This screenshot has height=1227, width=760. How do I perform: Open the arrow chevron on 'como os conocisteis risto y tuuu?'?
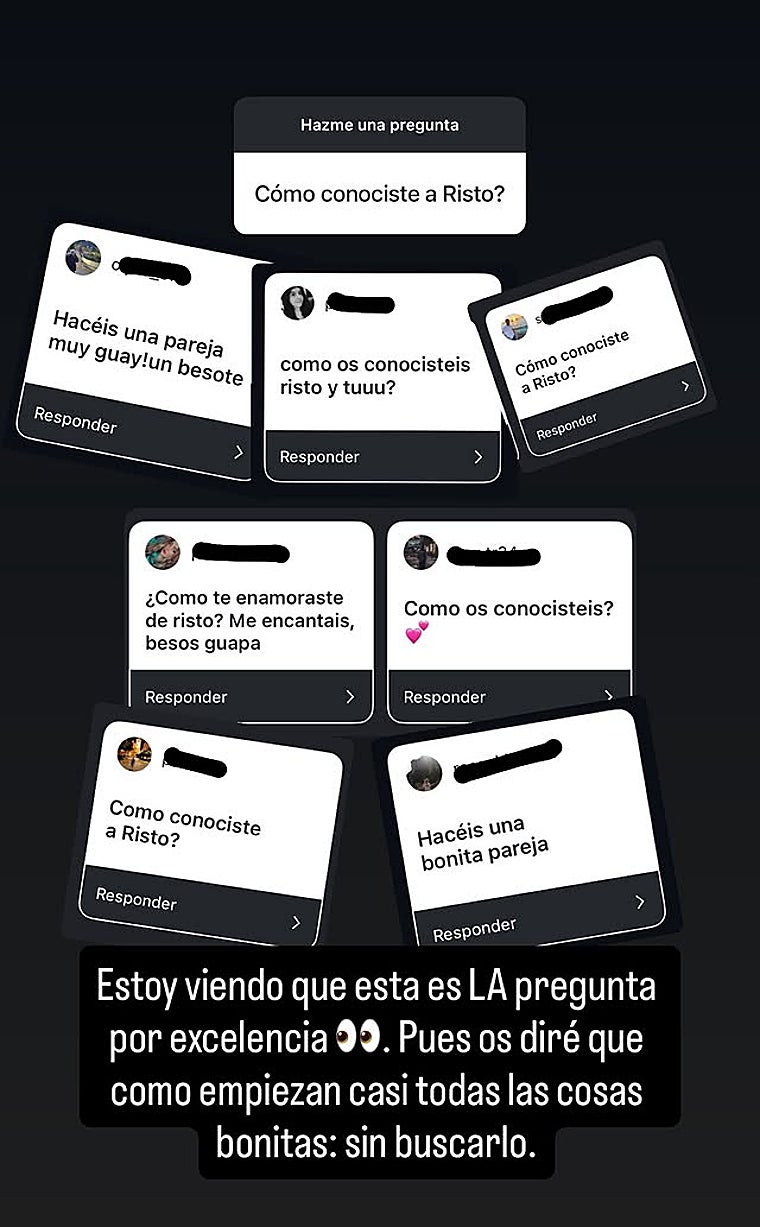point(478,456)
